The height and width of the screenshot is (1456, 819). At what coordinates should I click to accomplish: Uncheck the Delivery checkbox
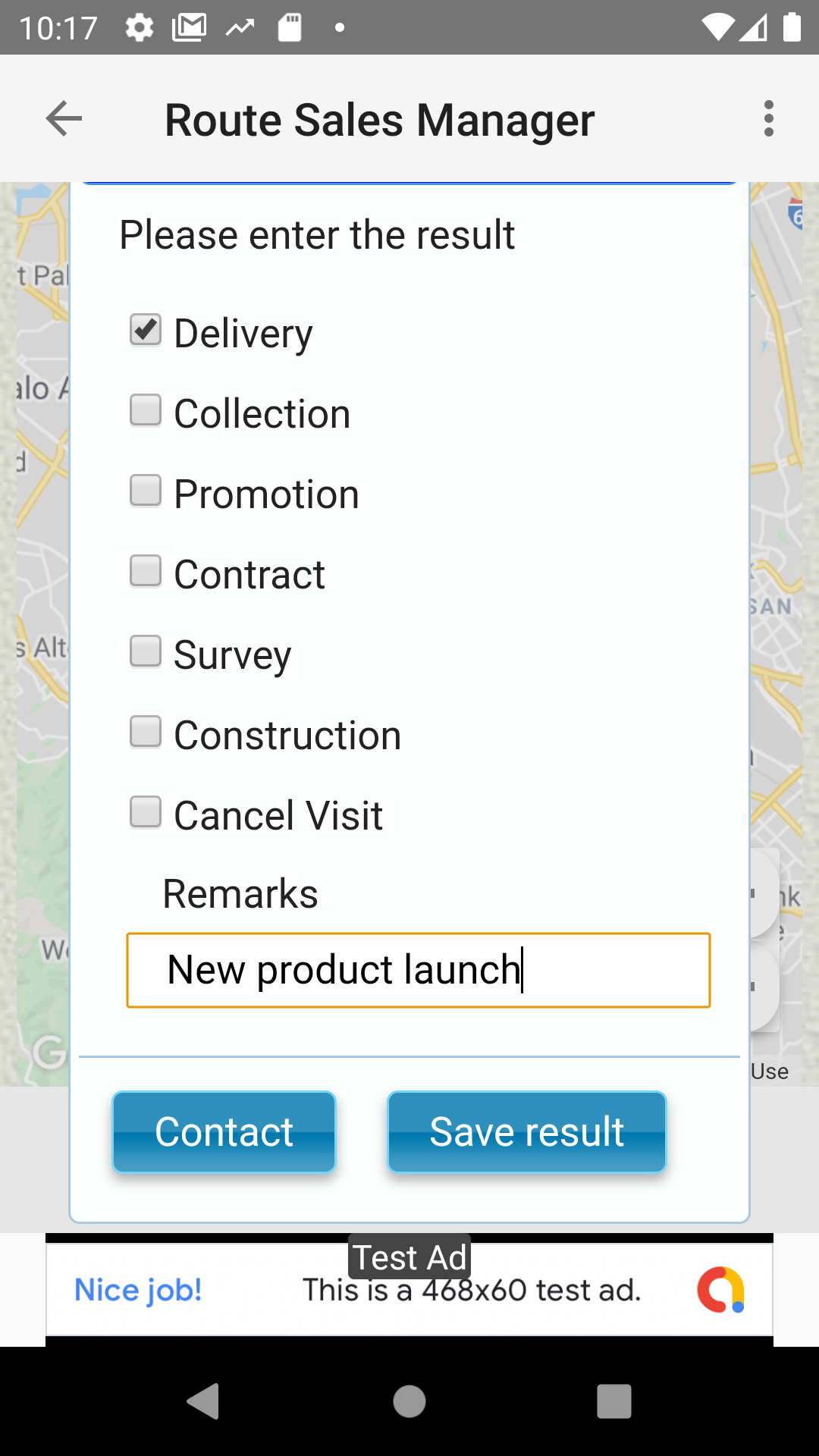pyautogui.click(x=146, y=331)
